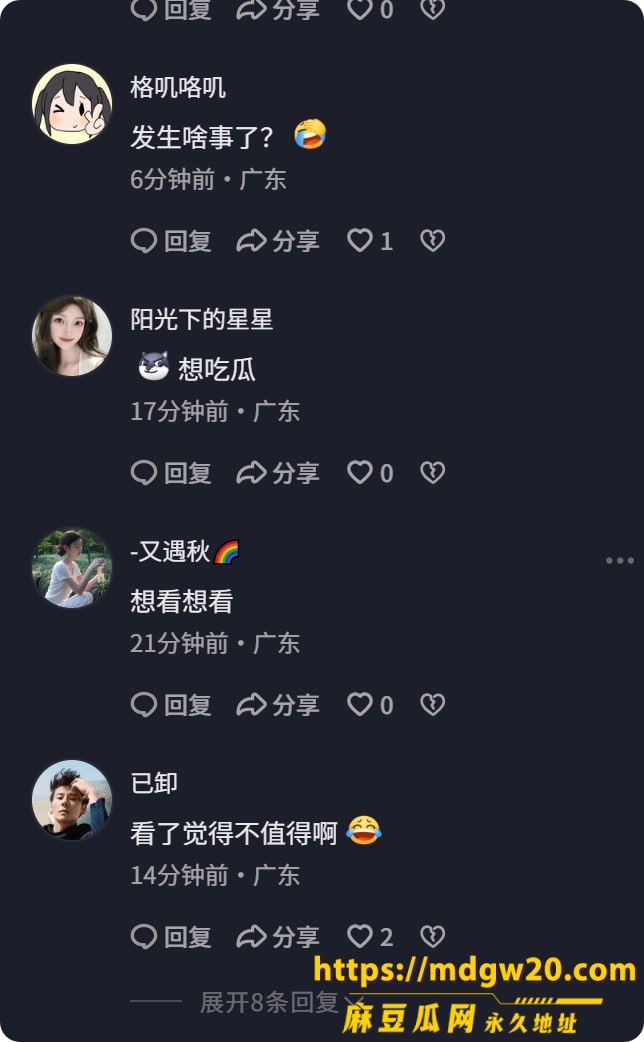
Task: Like the 看了觉得不值得啊 comment
Action: [370, 936]
